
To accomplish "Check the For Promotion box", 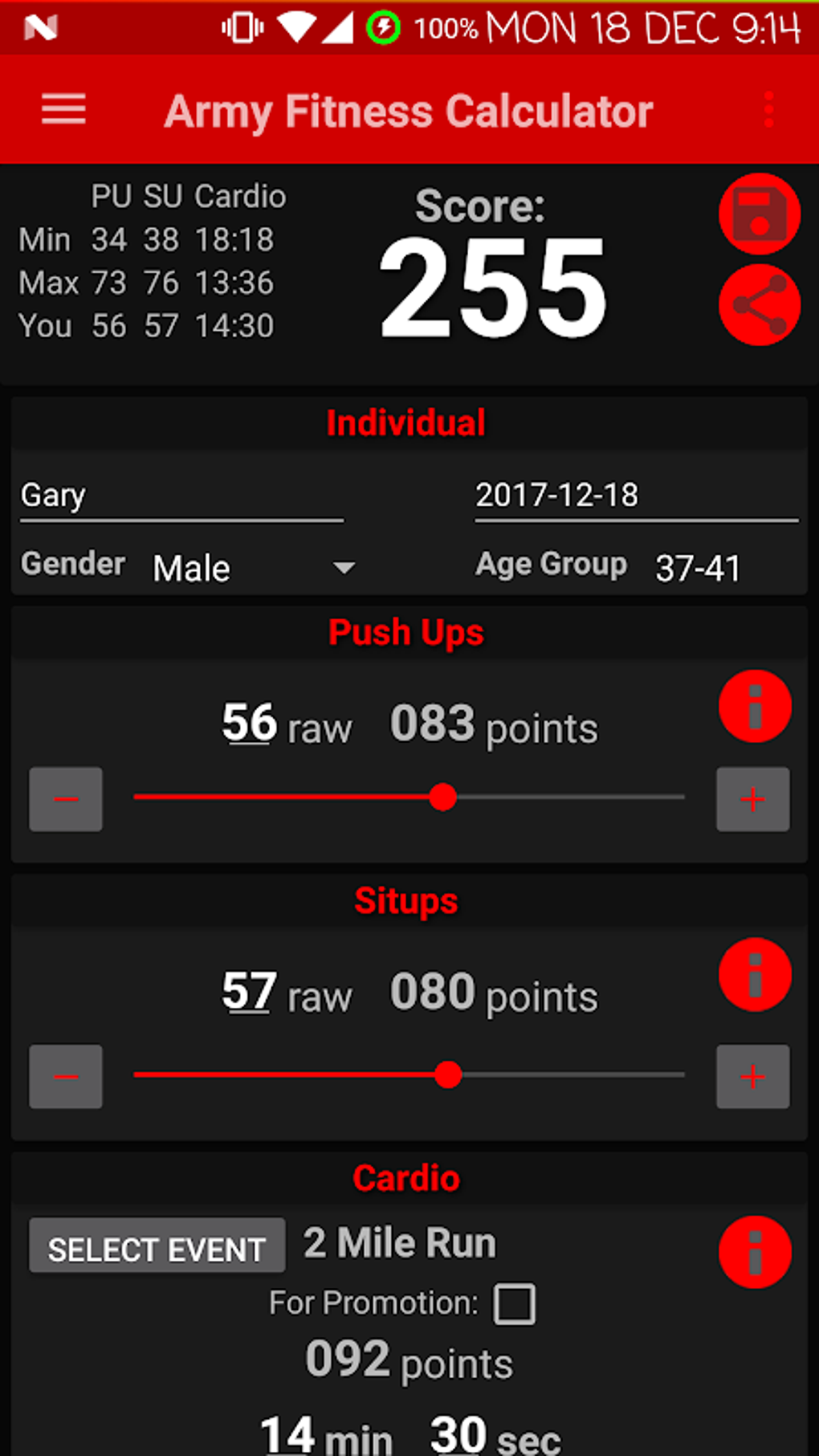I will pos(515,1303).
